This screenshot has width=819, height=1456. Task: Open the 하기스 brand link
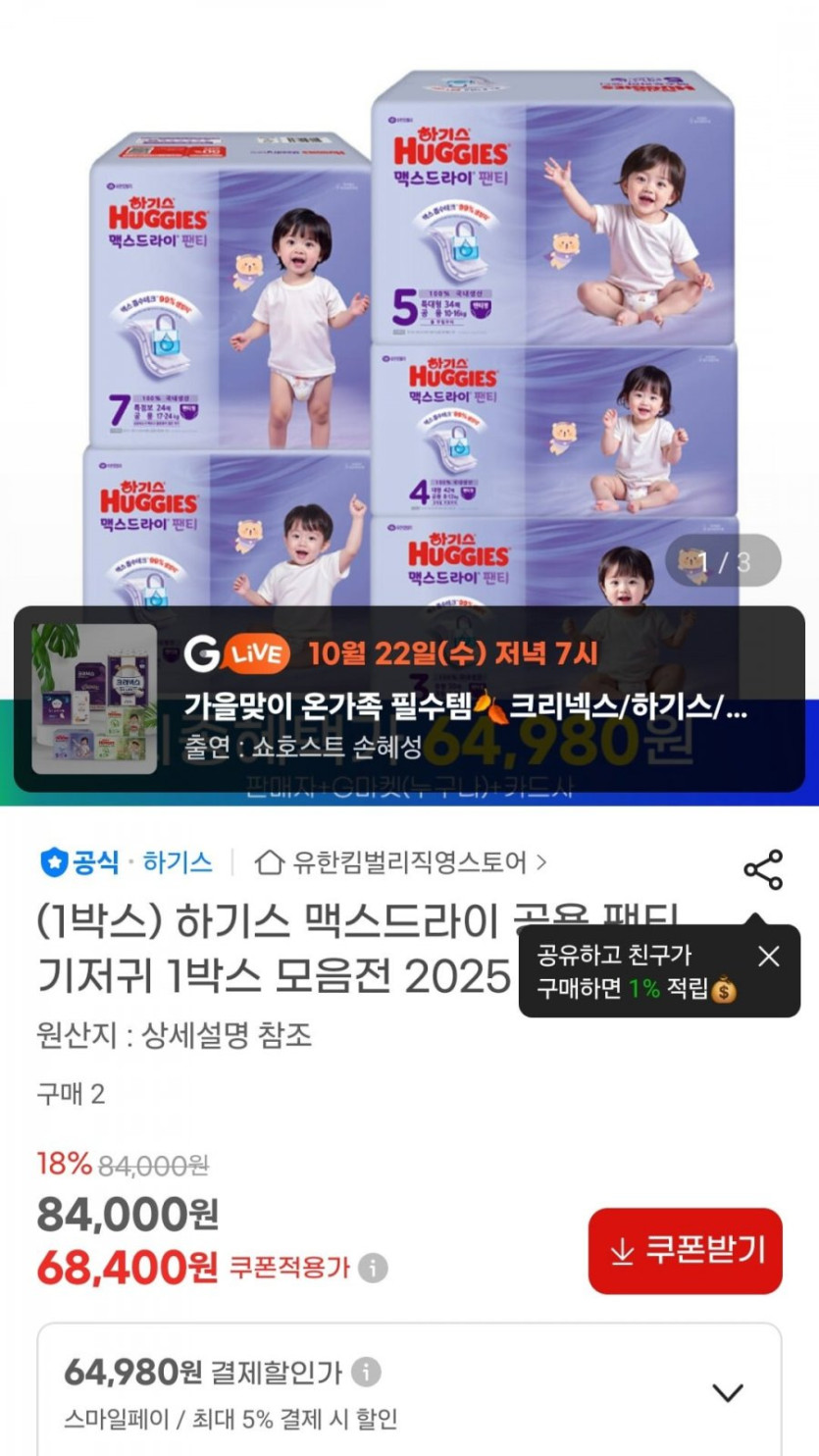(x=178, y=862)
